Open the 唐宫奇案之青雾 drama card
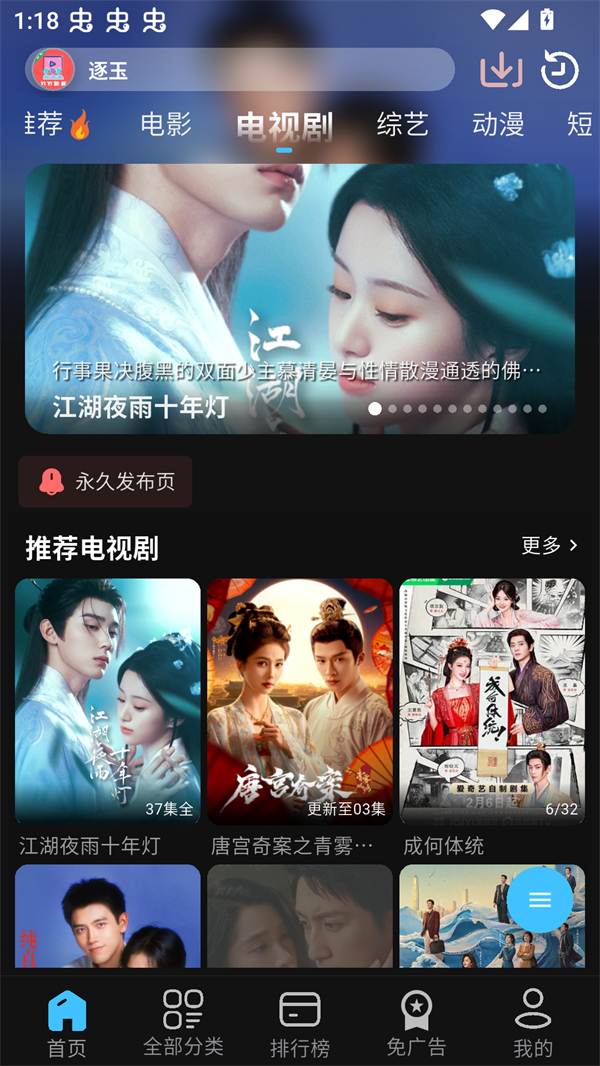 300,701
